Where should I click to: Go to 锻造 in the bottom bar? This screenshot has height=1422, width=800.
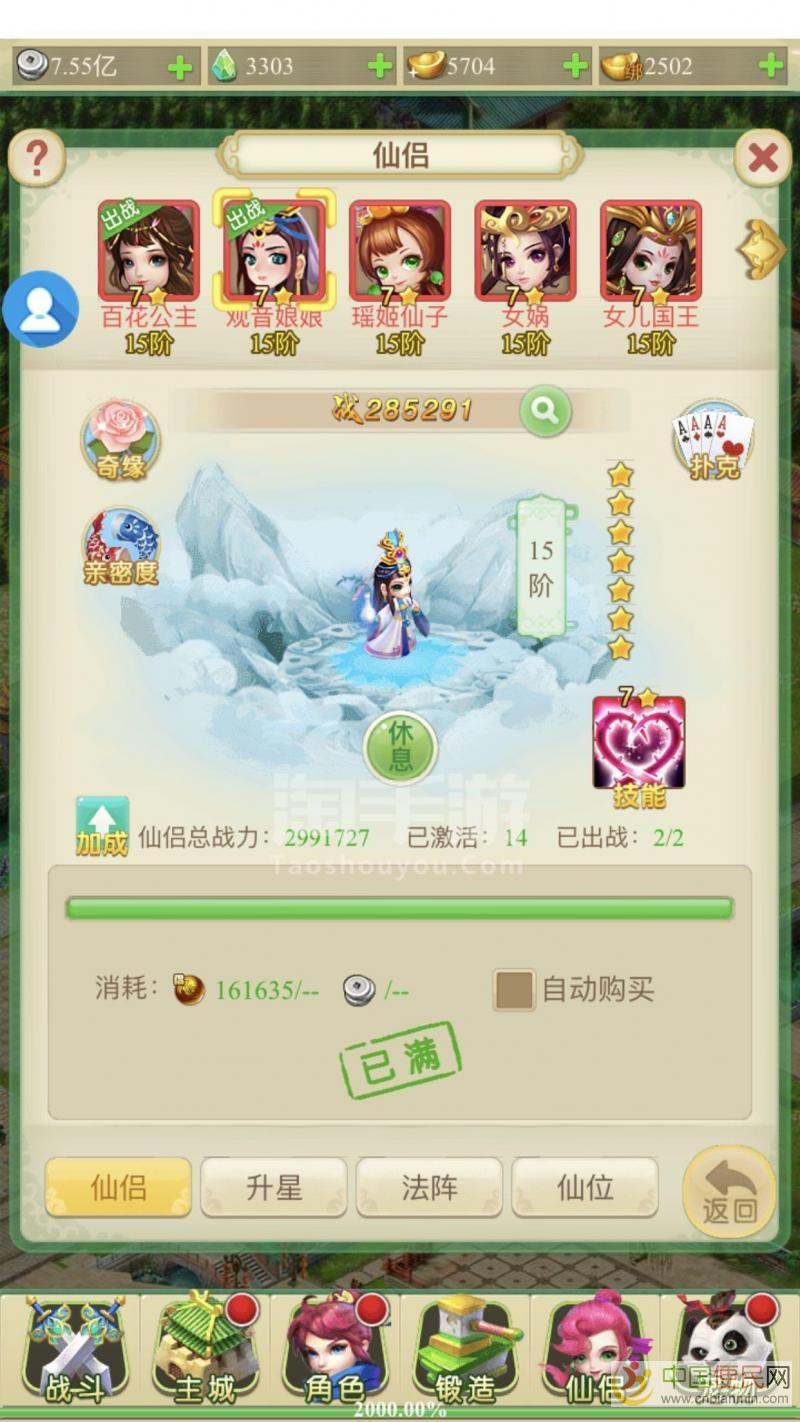464,1350
